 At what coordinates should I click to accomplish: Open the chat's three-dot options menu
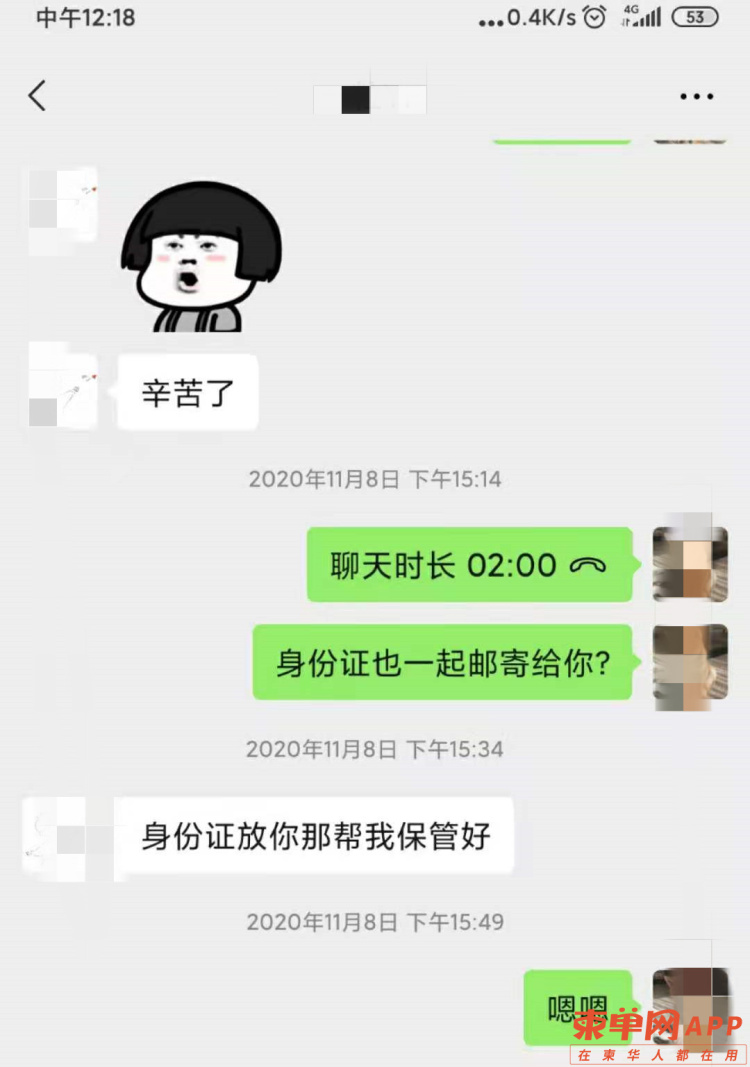(x=696, y=96)
